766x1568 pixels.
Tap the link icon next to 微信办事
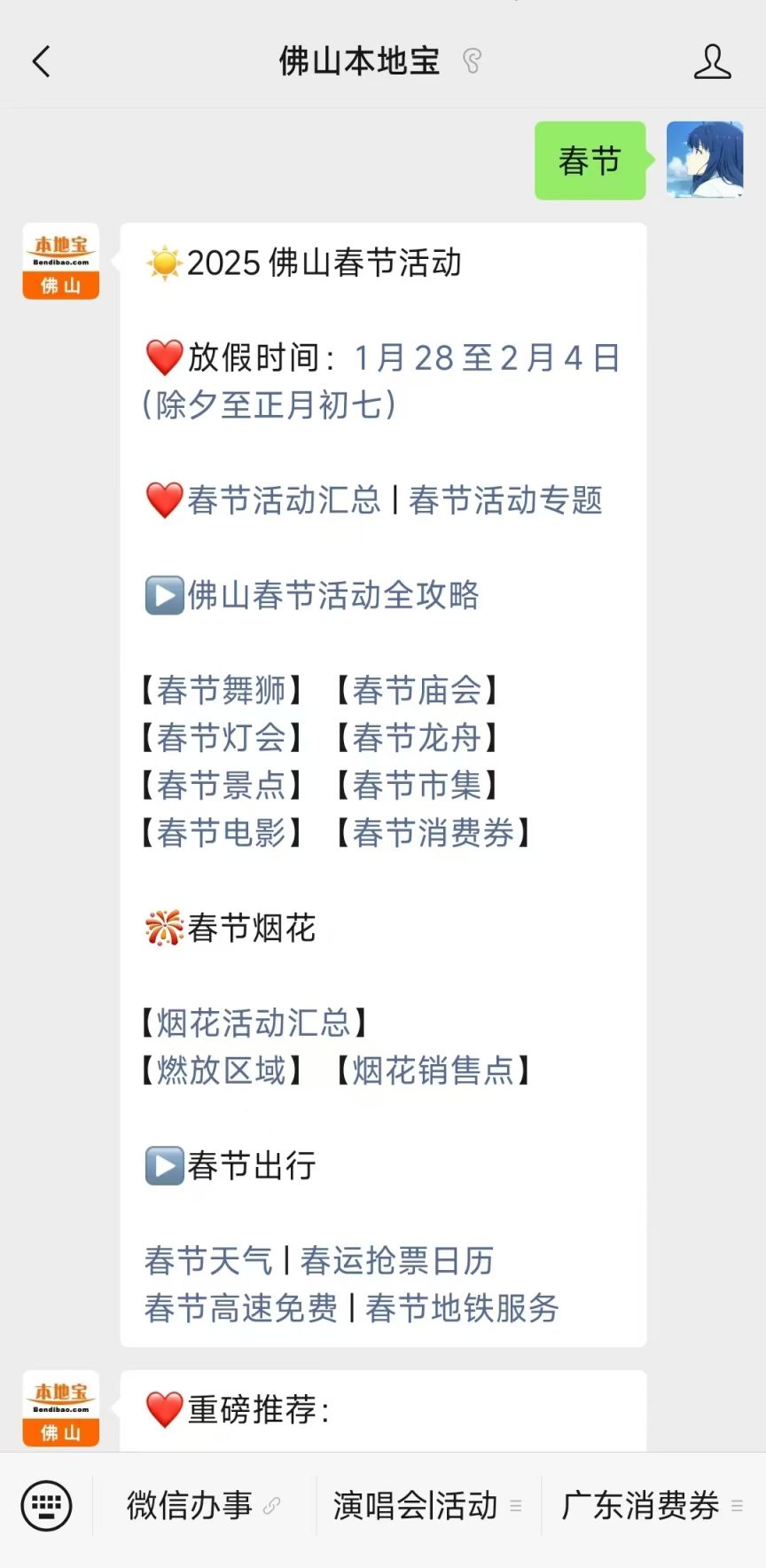pyautogui.click(x=270, y=1505)
